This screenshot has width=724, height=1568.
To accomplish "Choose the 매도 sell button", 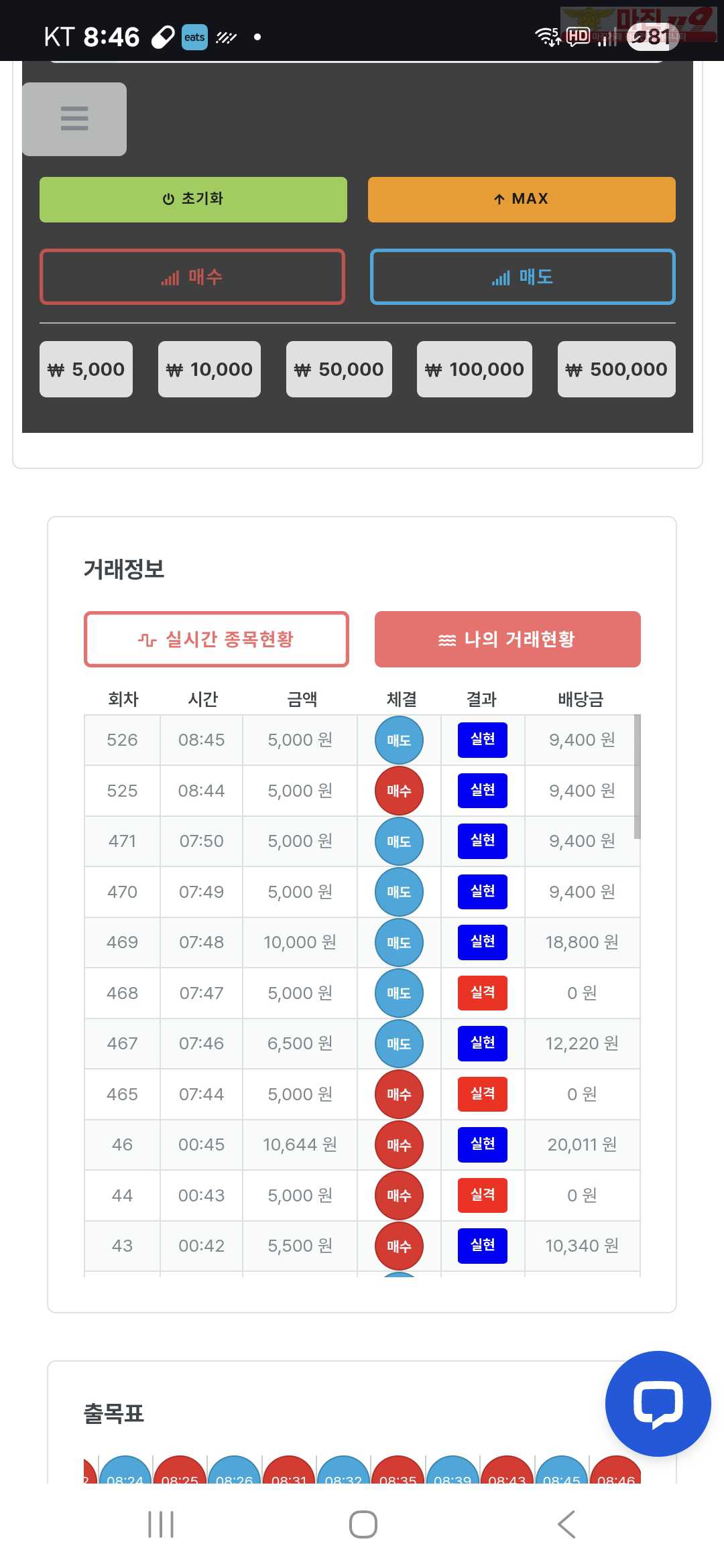I will [522, 277].
